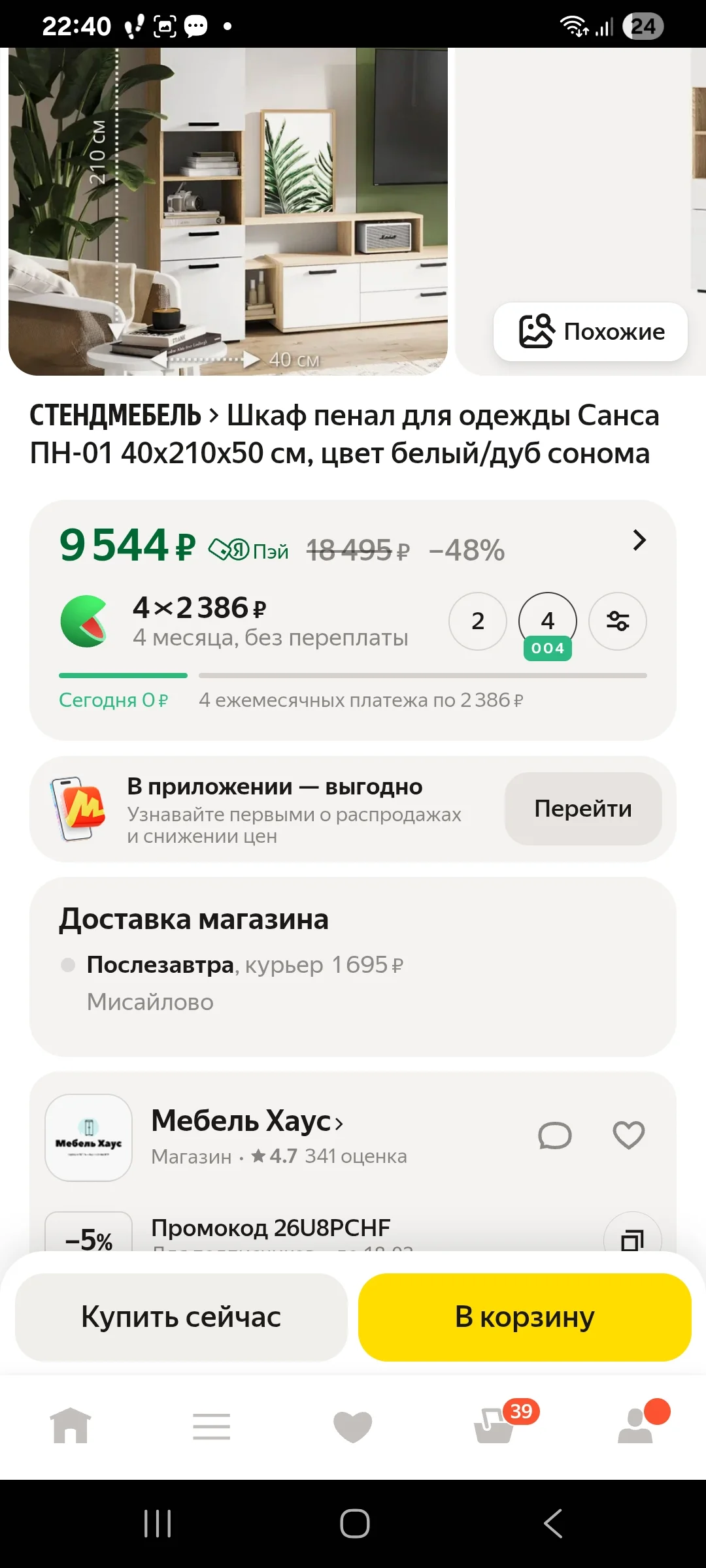The height and width of the screenshot is (1568, 706).
Task: Open favorites from bottom navigation
Action: coord(353,1426)
